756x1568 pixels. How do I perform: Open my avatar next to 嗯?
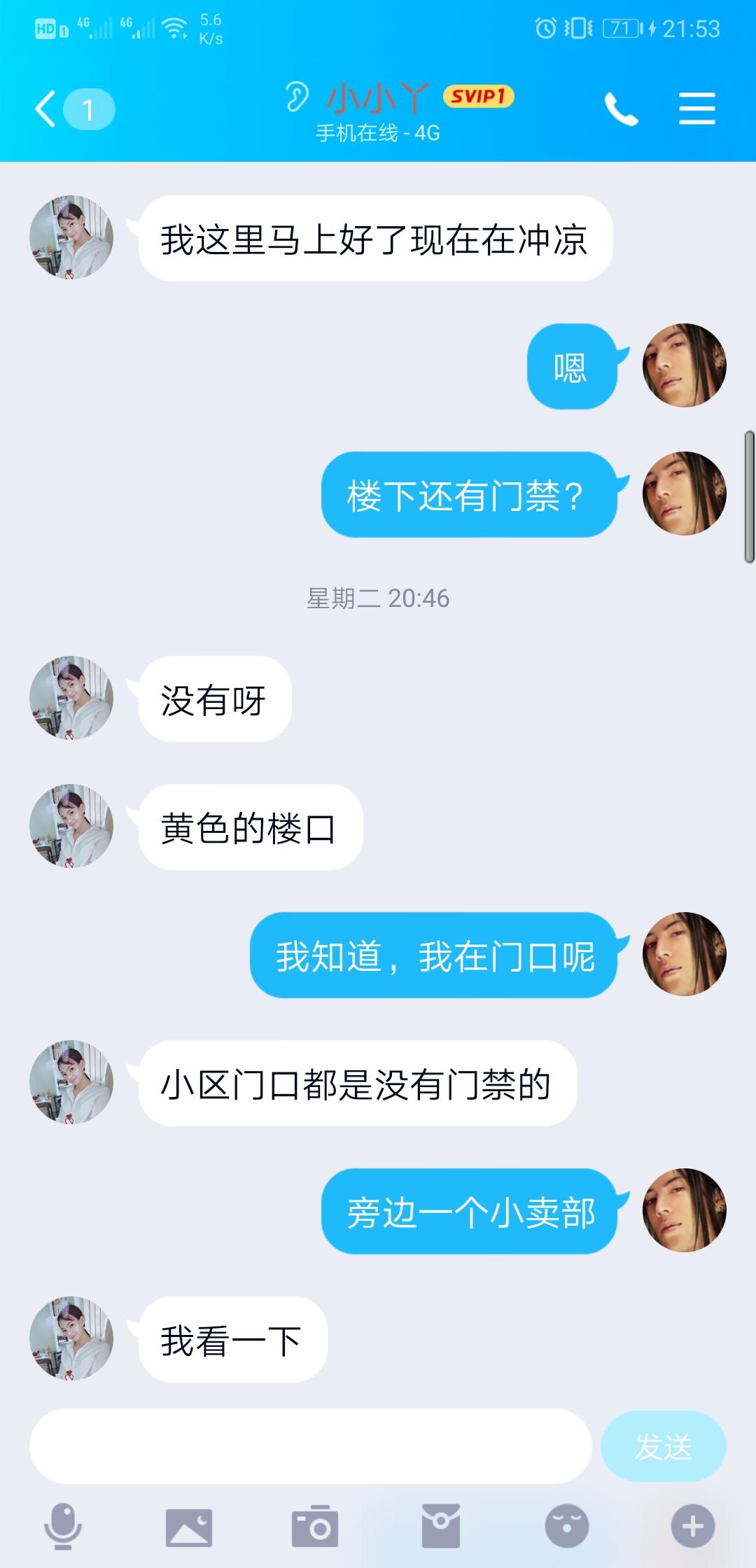coord(684,365)
